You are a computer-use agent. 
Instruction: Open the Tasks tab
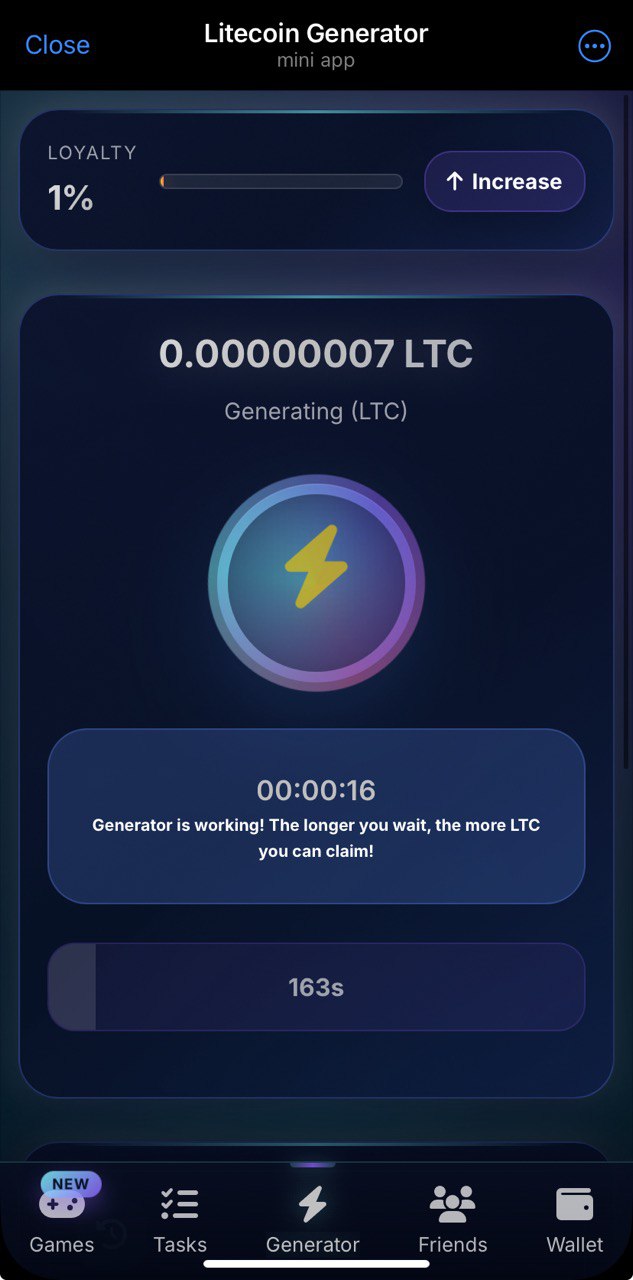click(x=180, y=1218)
